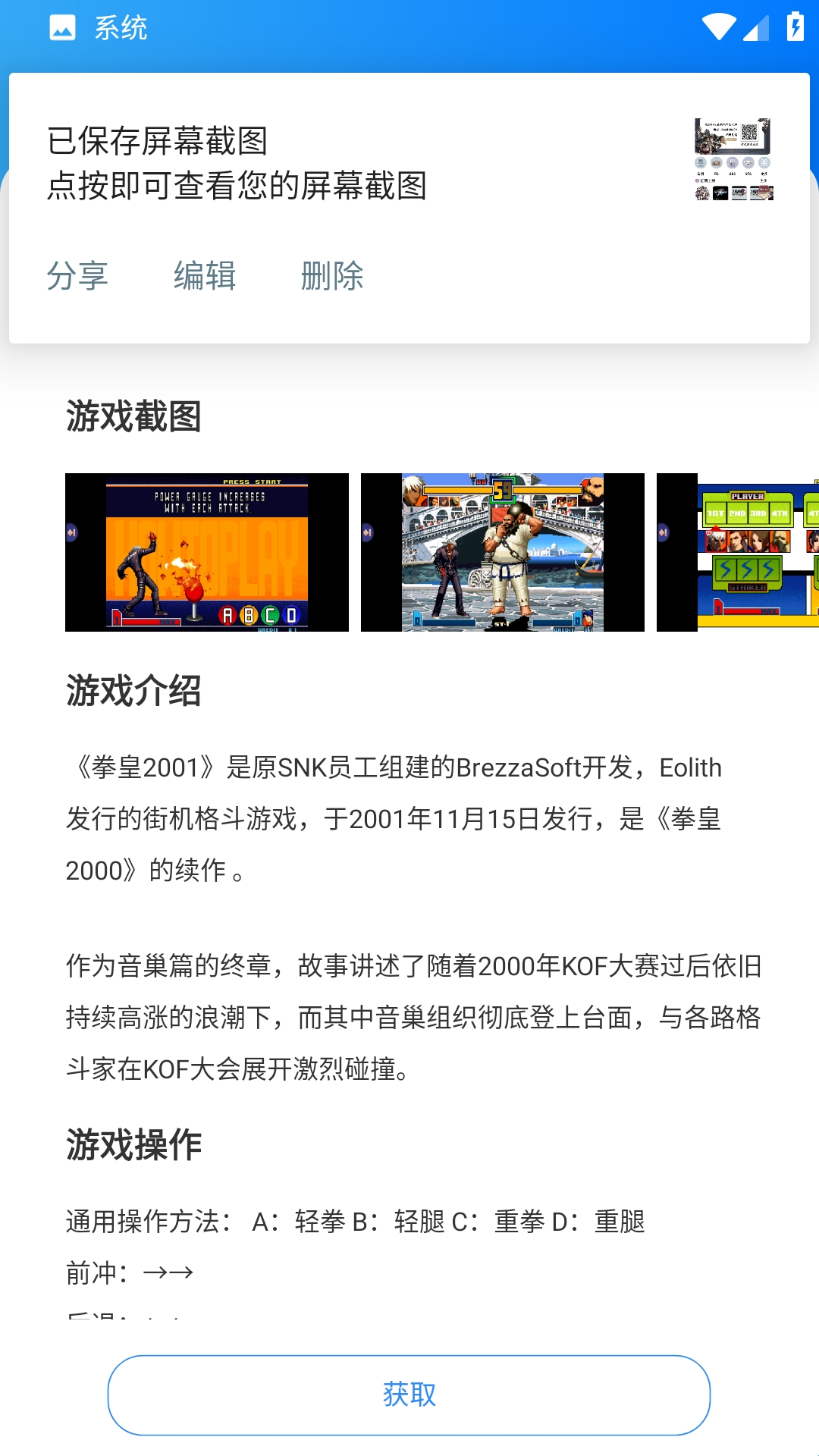Delete the saved screenshot
Screen dimensions: 819x1456
(332, 276)
